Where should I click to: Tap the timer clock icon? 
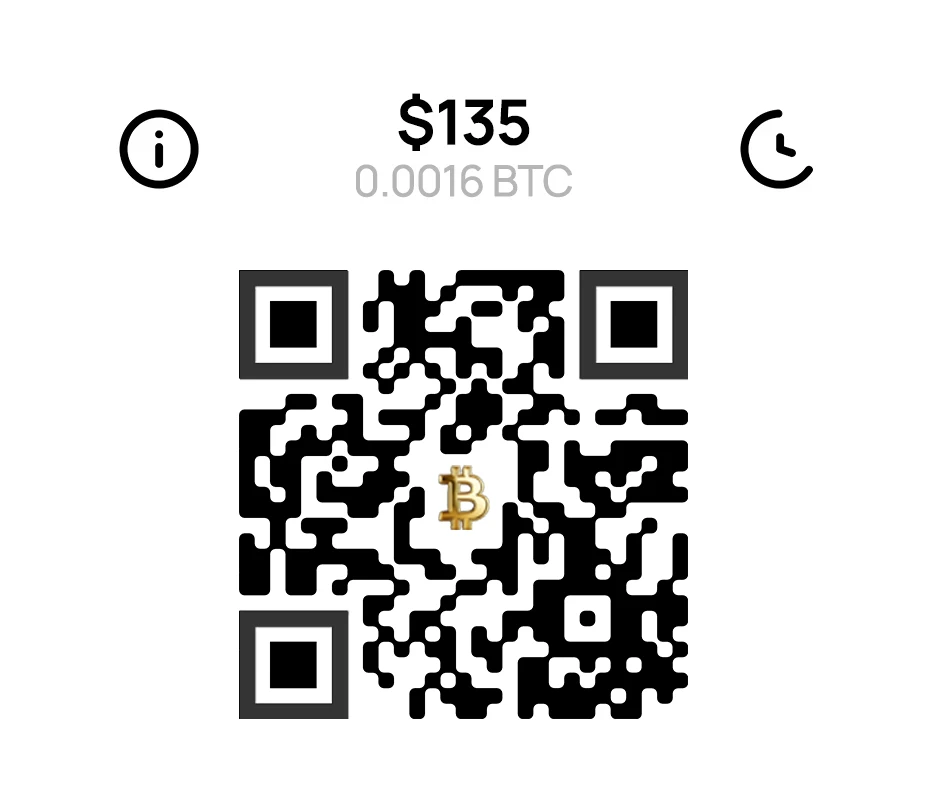point(778,149)
